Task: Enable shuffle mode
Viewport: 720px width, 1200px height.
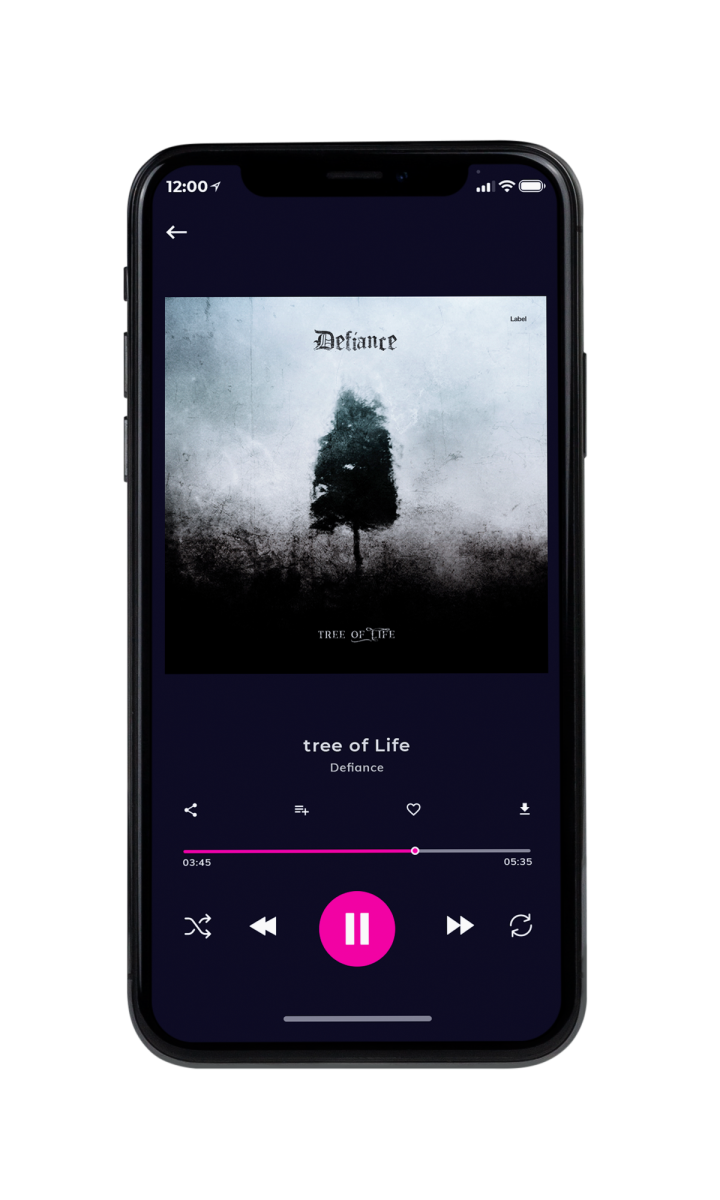Action: coord(198,927)
